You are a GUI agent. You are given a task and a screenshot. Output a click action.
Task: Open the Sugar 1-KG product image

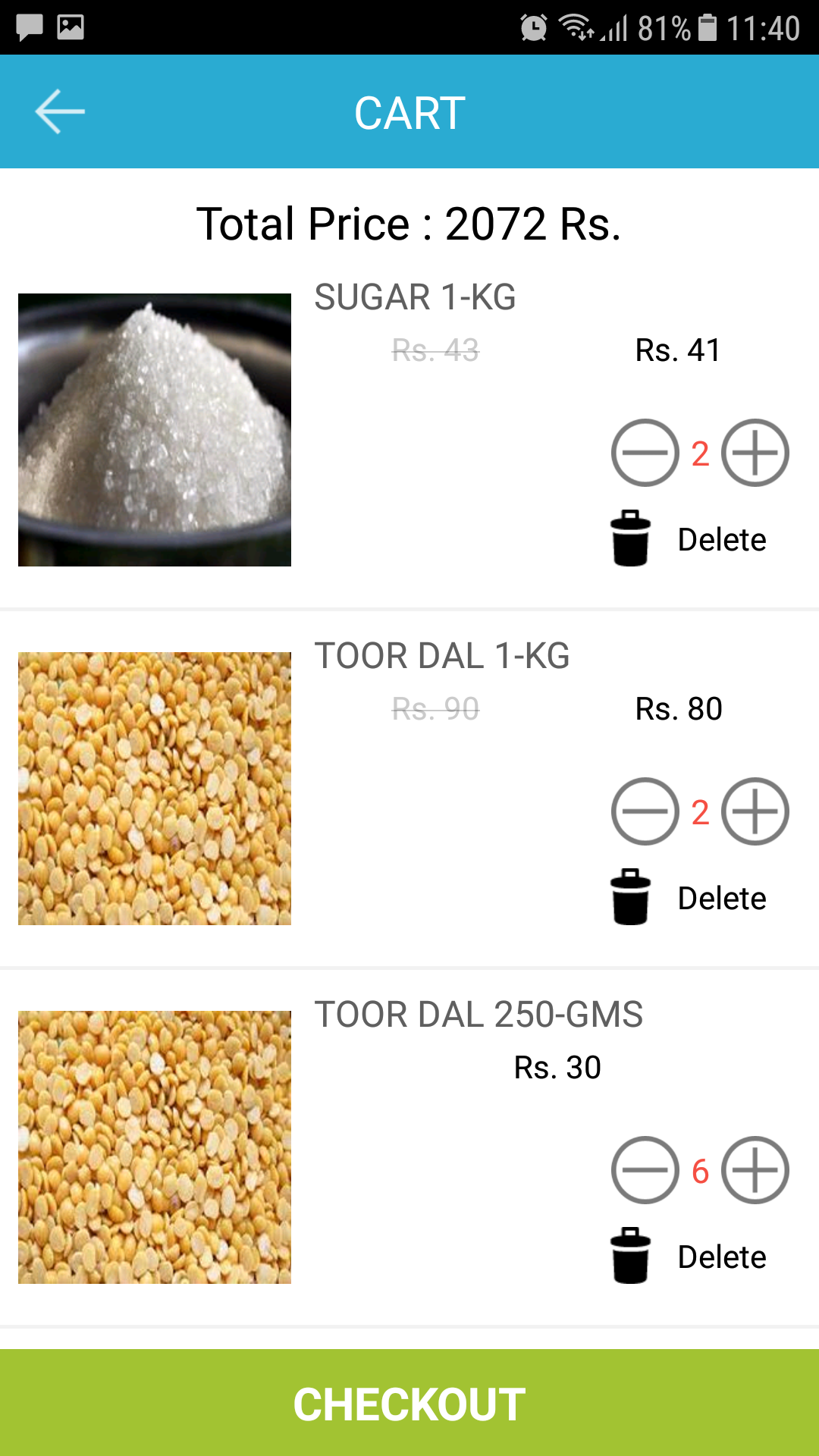point(155,430)
